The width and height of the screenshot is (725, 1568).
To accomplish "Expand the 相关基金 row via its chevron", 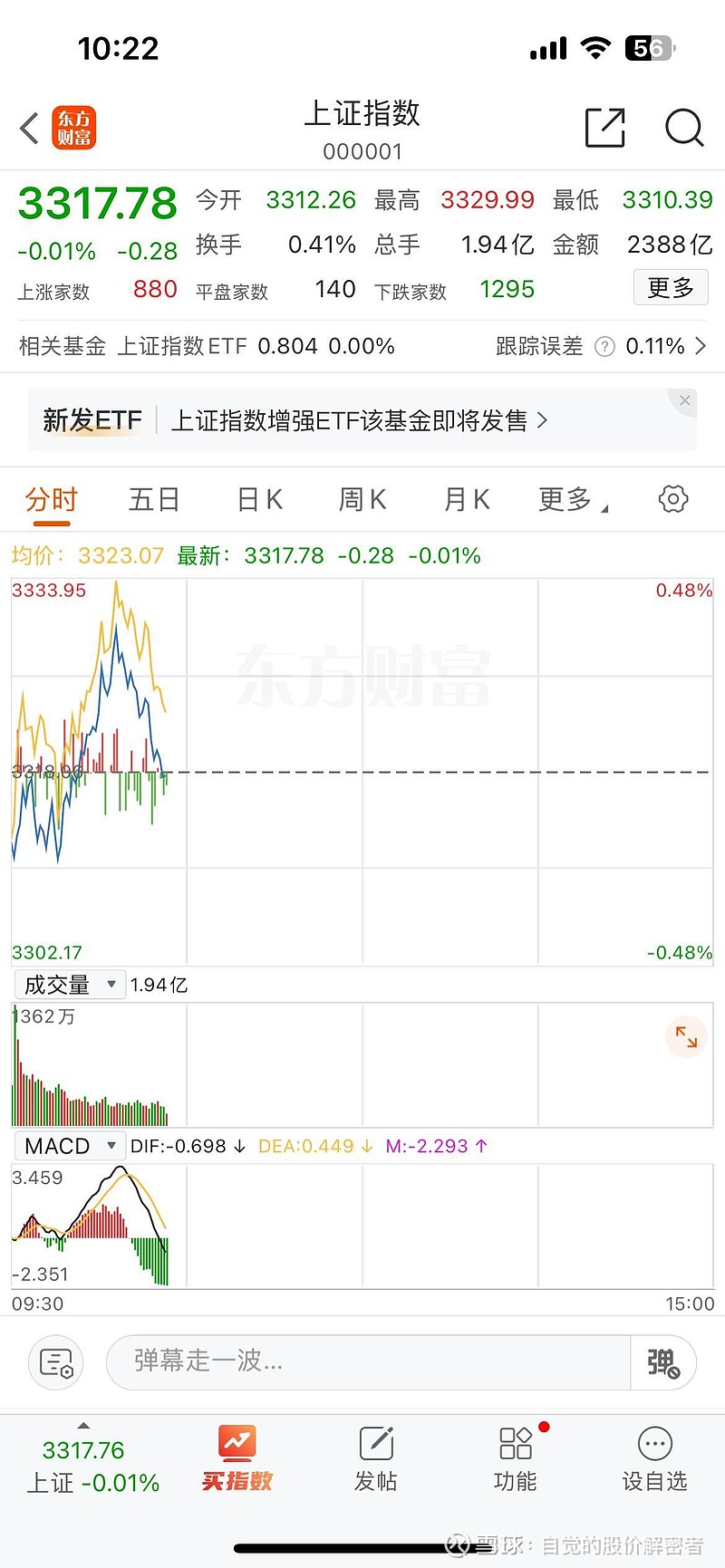I will coord(700,346).
